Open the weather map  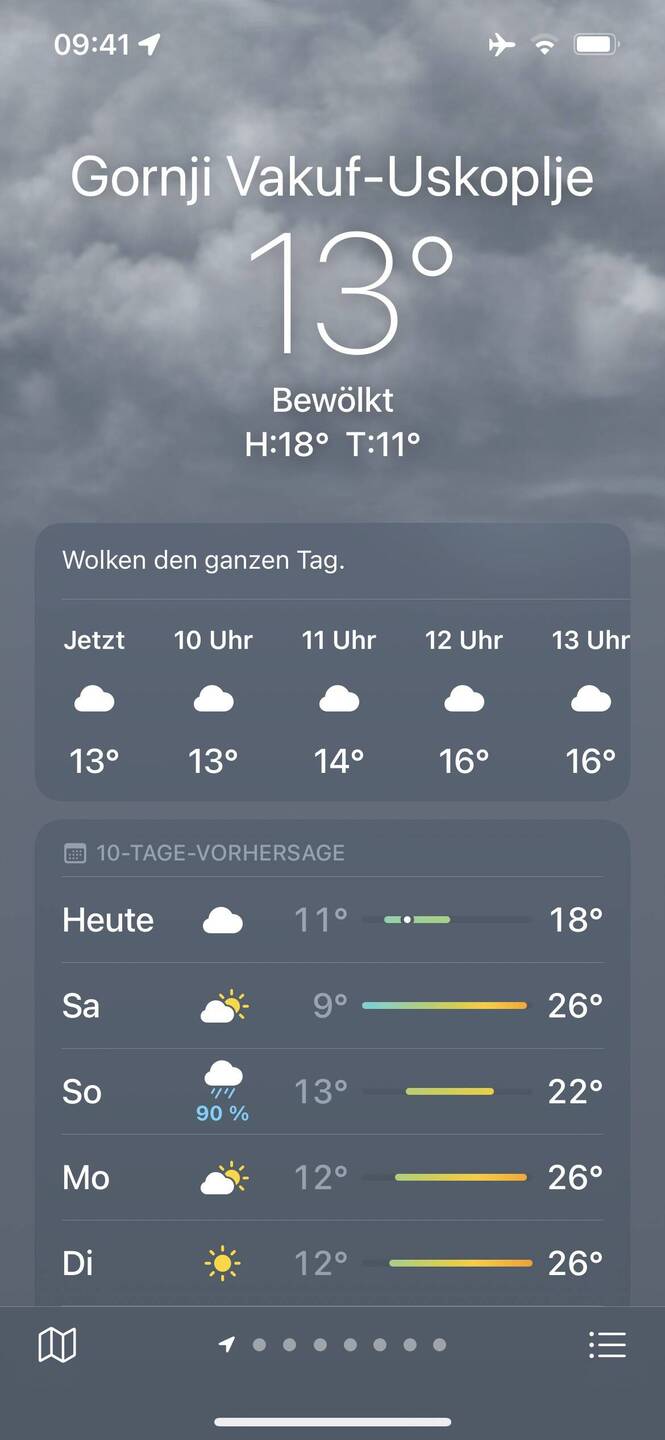(x=57, y=1345)
